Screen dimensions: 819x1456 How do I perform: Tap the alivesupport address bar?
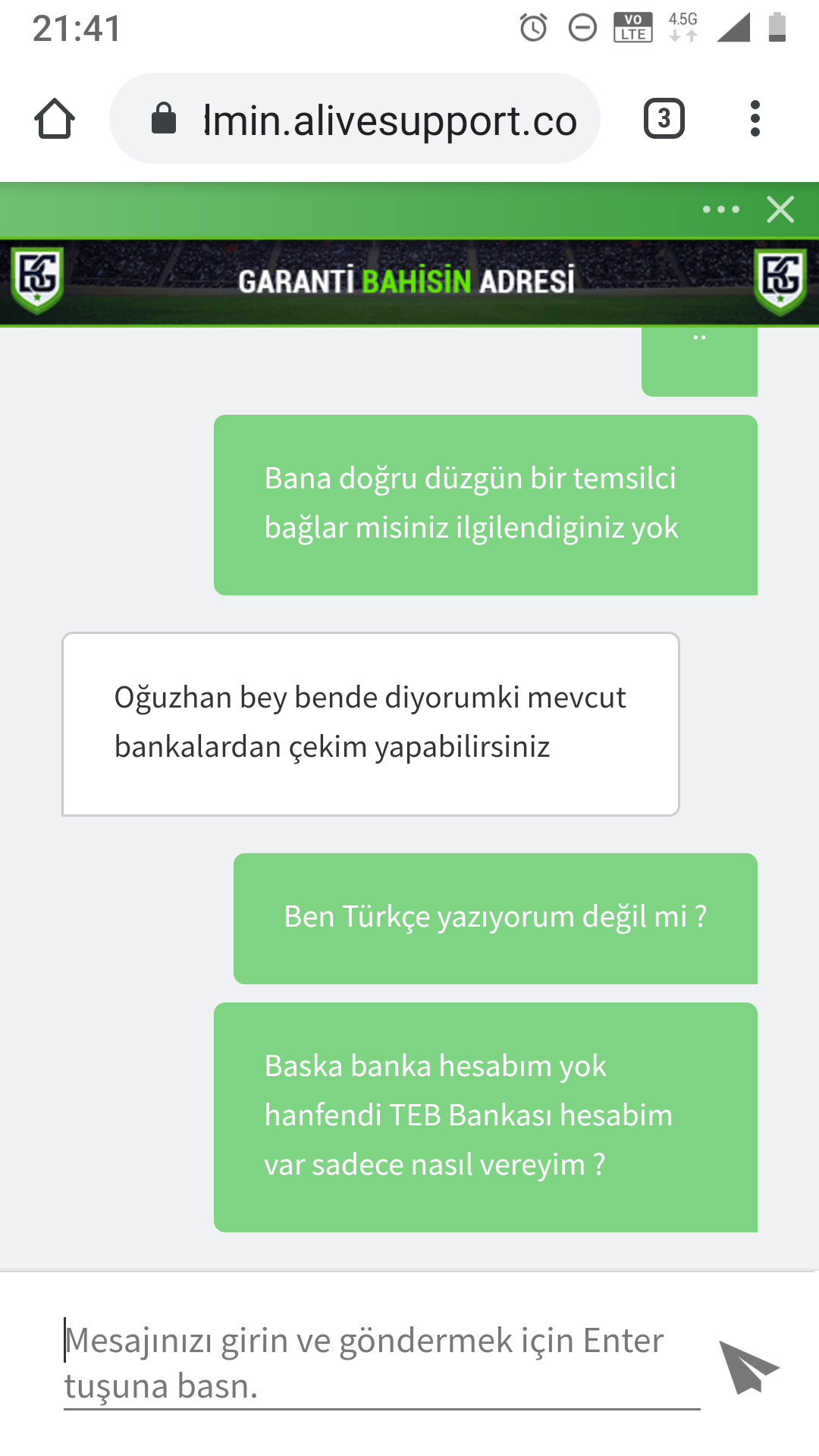pos(355,118)
